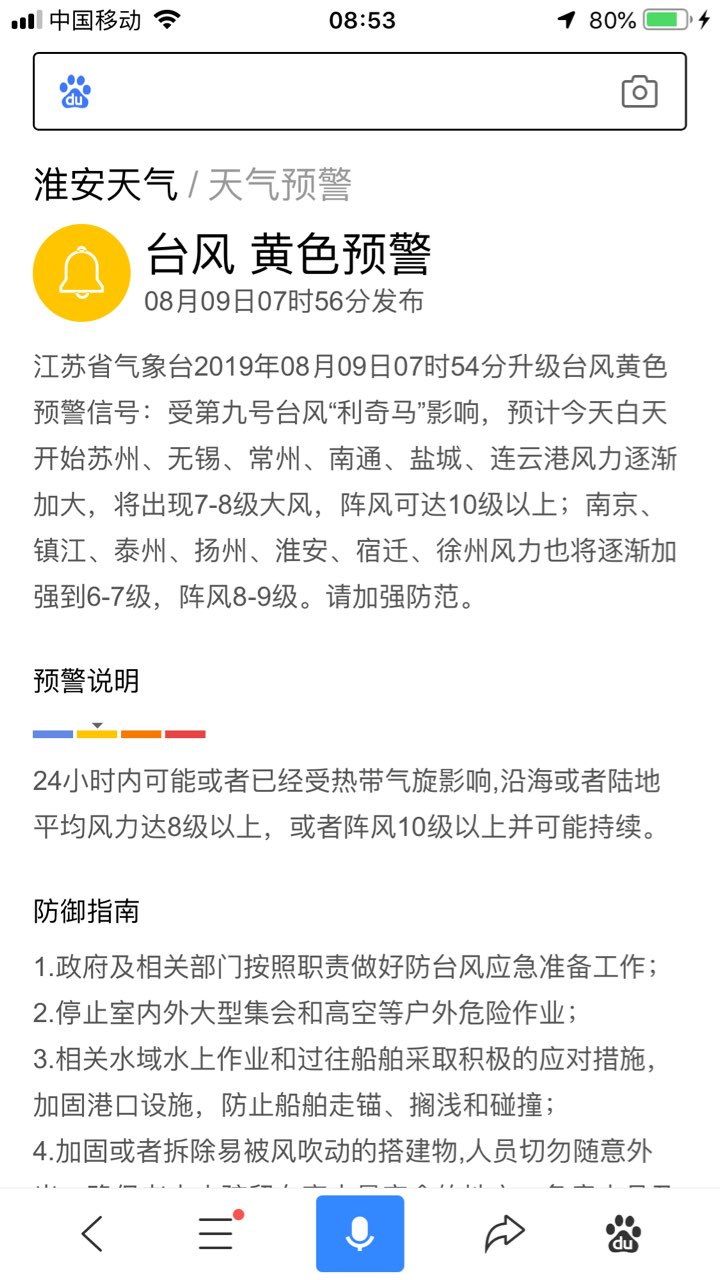Start voice search with the microphone

[x=360, y=1234]
